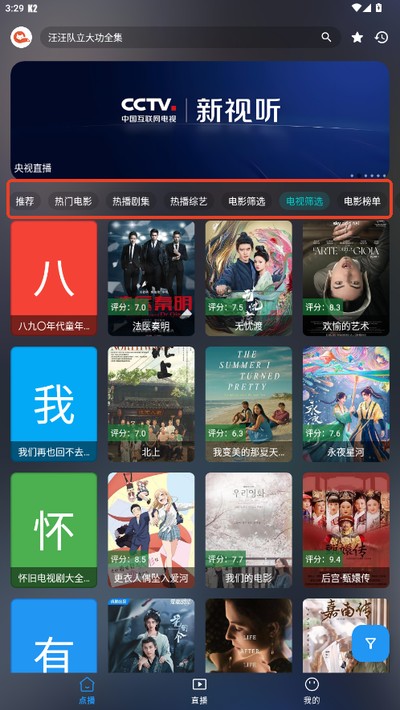Switch to the 热播剧集 chip
Screen dimensions: 400x710
click(x=131, y=201)
